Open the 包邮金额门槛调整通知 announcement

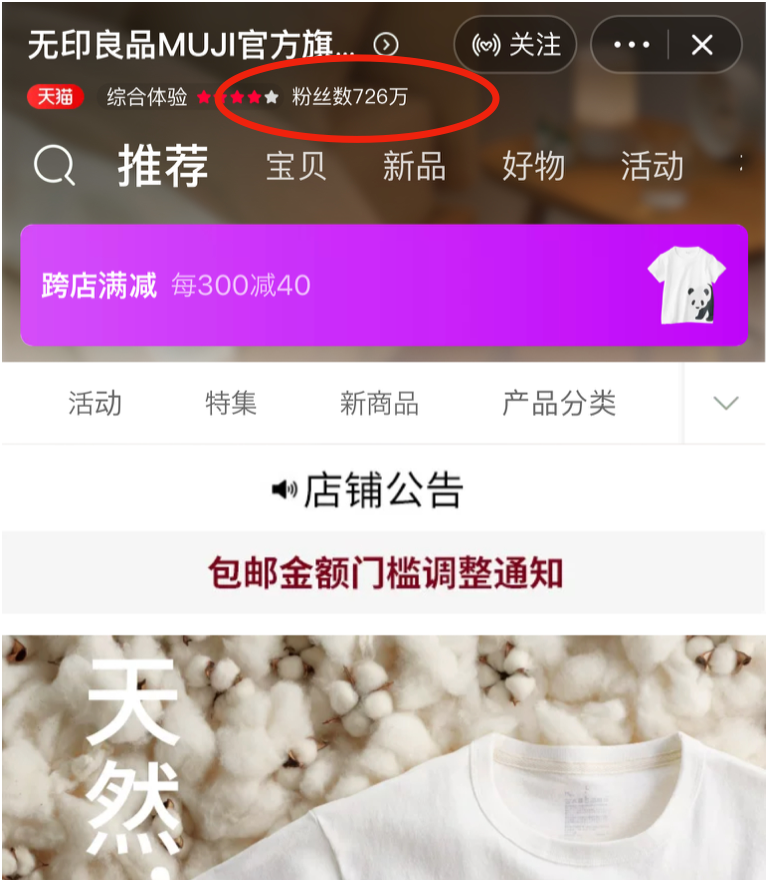pos(385,574)
